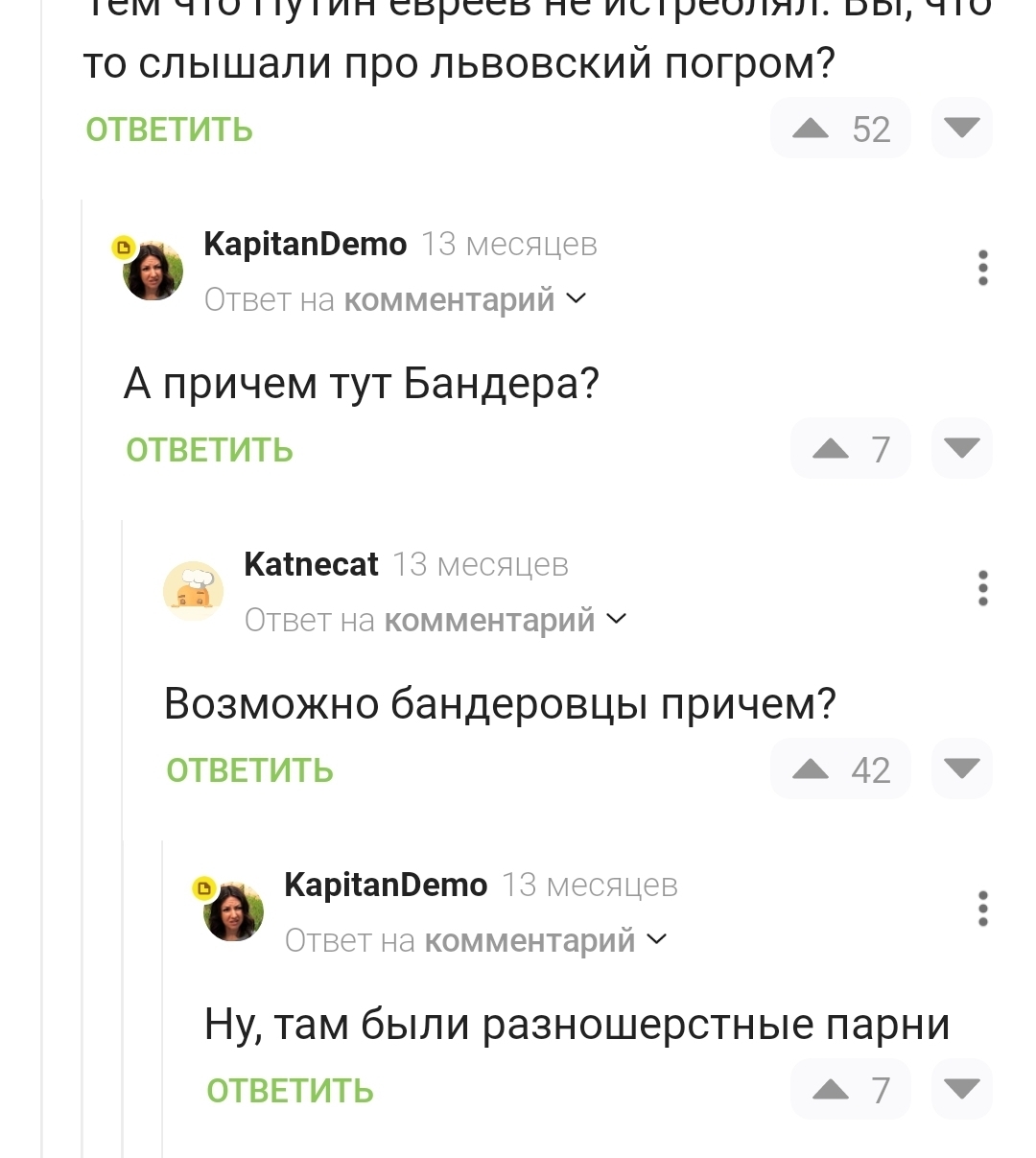1036x1158 pixels.
Task: Downvote the comment with 52 votes
Action: (961, 129)
